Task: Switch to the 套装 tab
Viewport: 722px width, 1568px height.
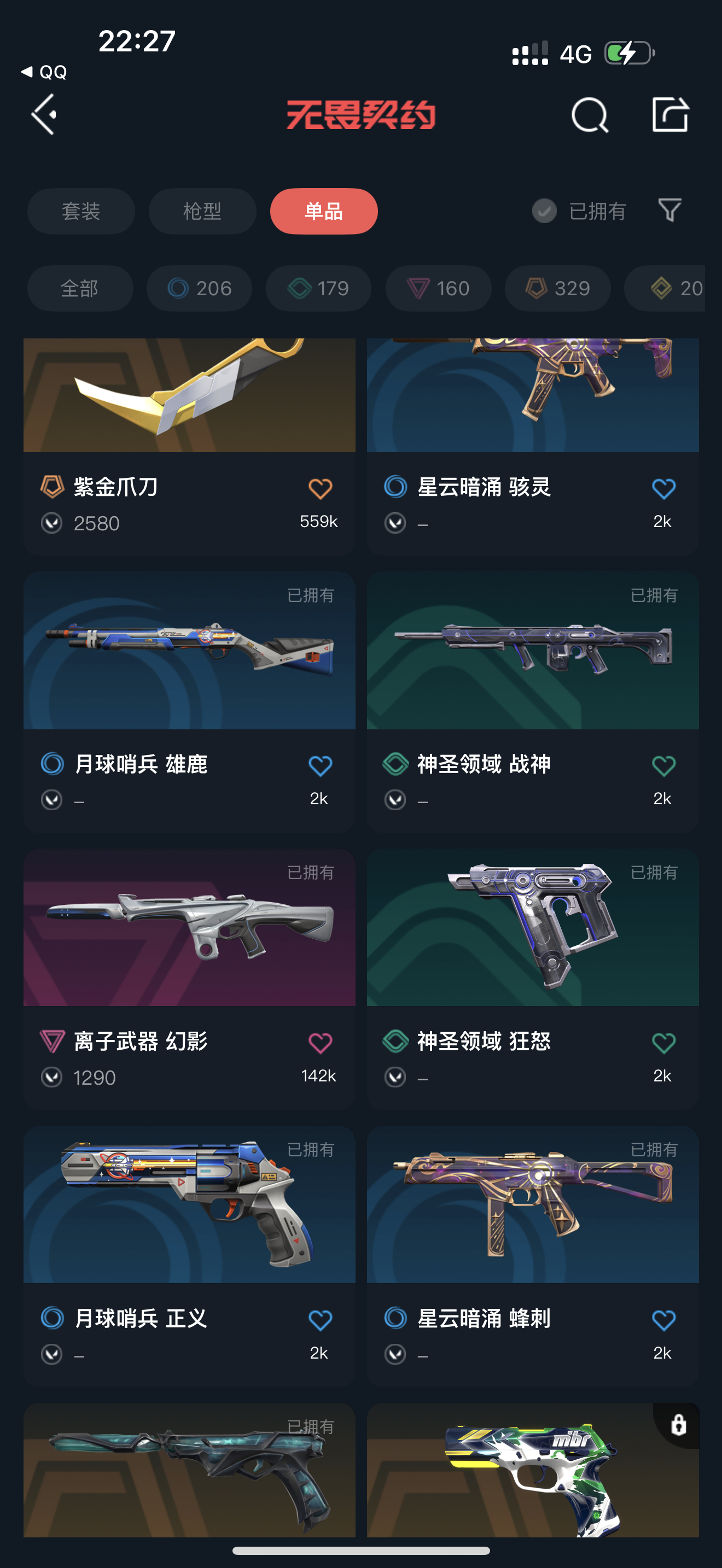Action: pyautogui.click(x=81, y=211)
